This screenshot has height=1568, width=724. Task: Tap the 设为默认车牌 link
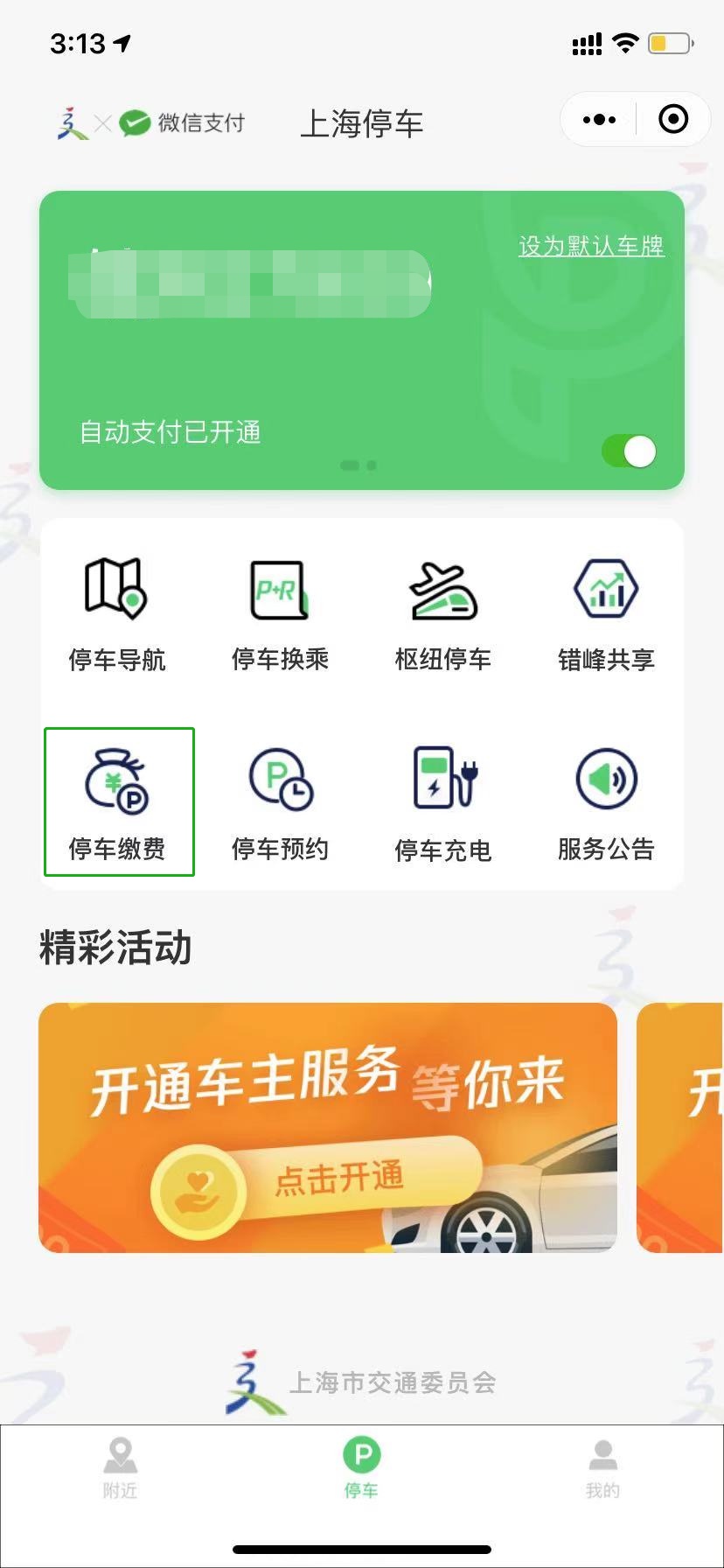tap(591, 247)
